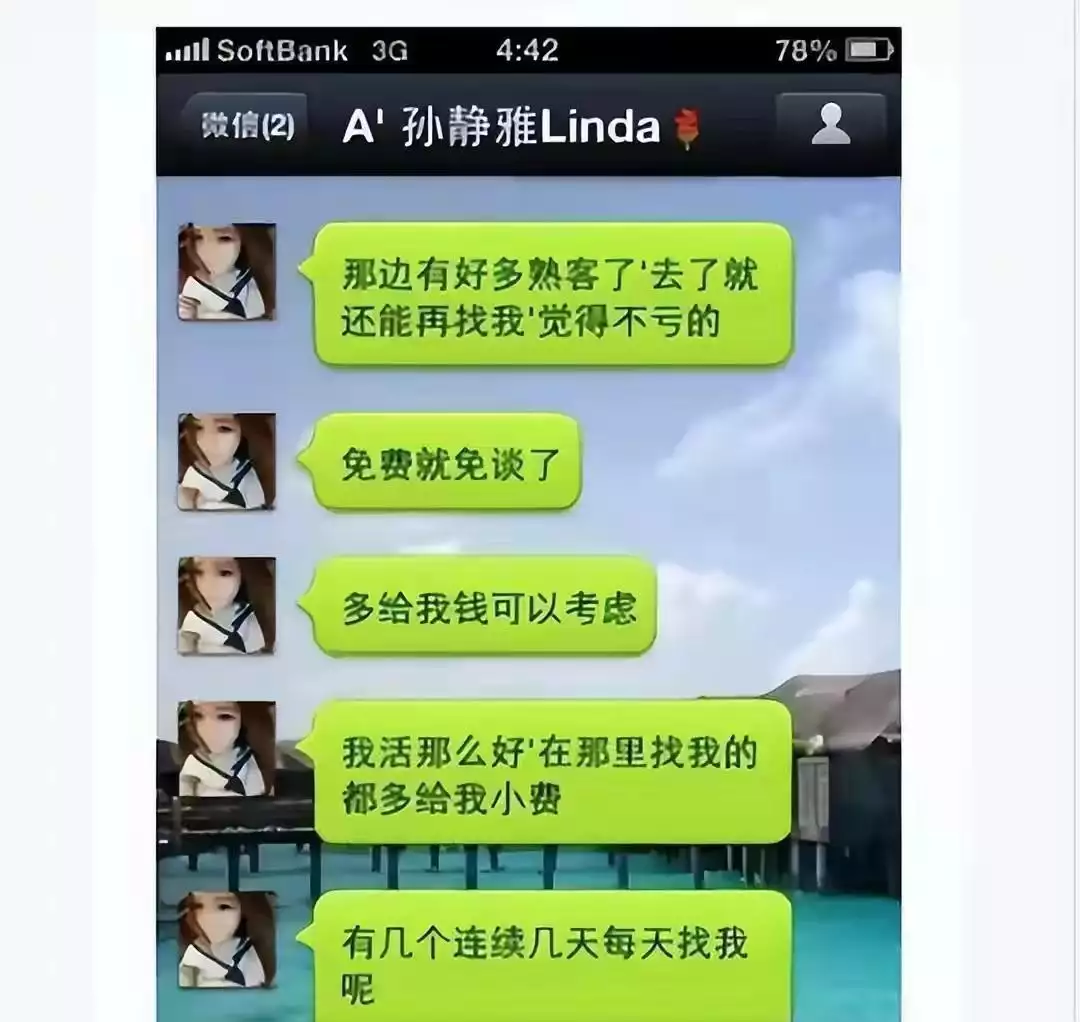Image resolution: width=1080 pixels, height=1022 pixels.
Task: Tap the avatar beside the 多给我钱可以考虑 message
Action: click(227, 606)
